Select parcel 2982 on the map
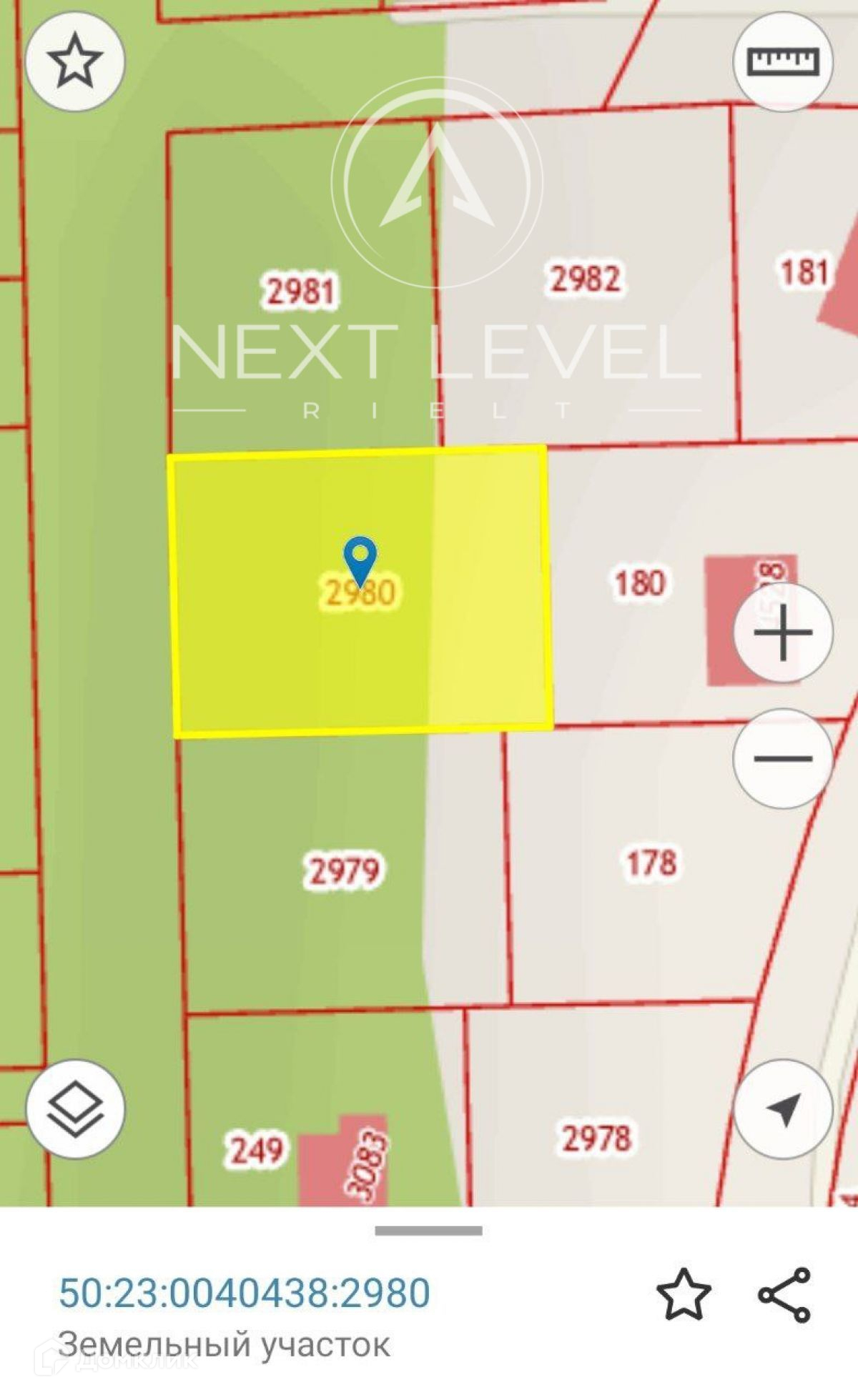Image resolution: width=858 pixels, height=1400 pixels. (x=585, y=278)
